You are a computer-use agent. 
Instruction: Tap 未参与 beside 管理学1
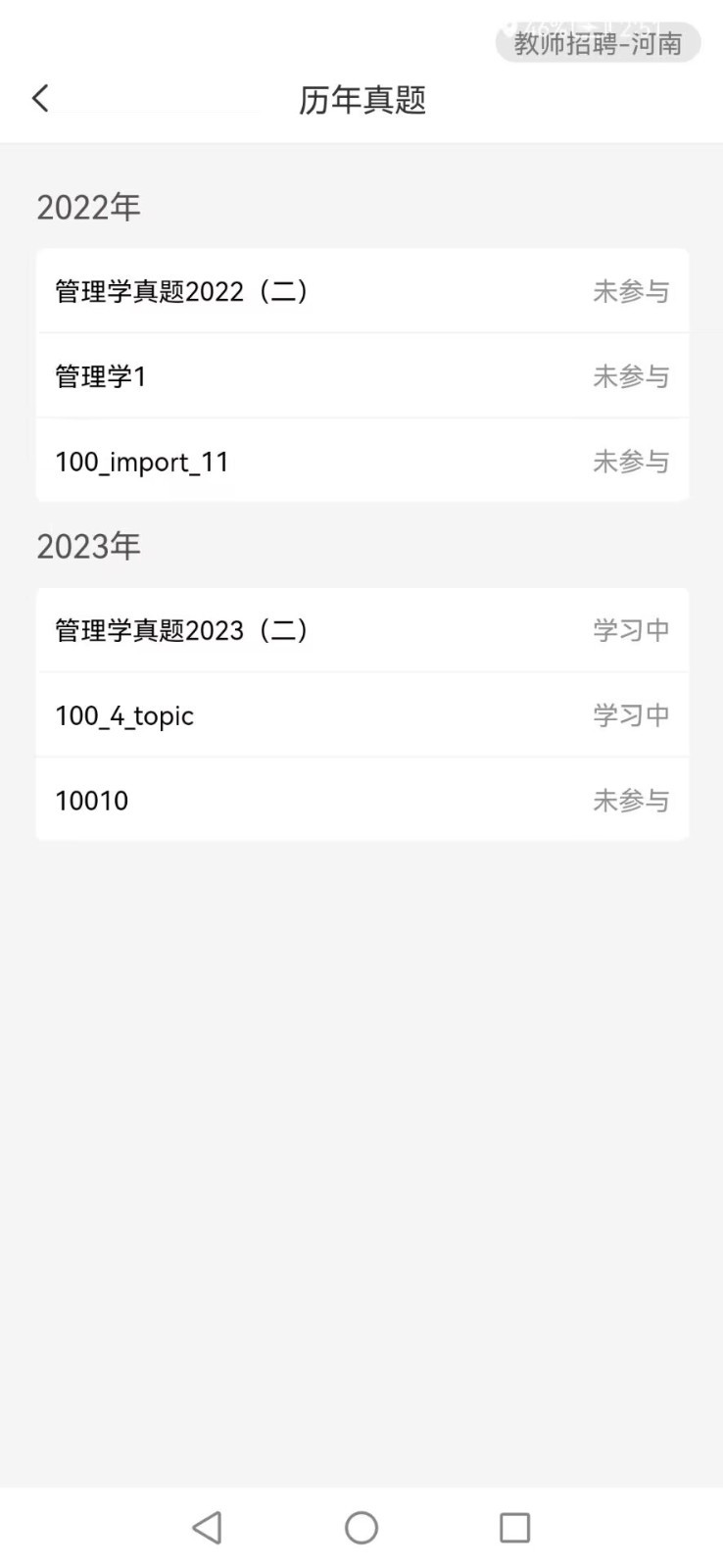click(x=631, y=375)
